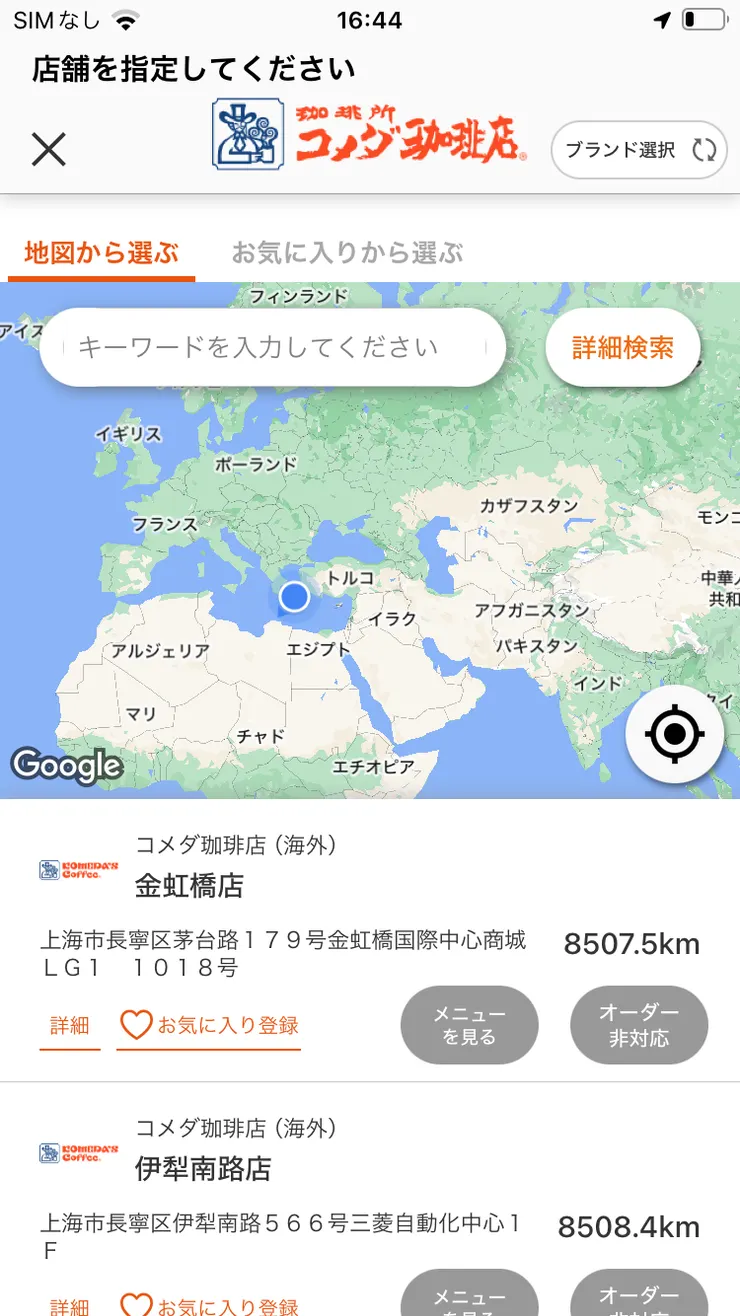Open 詳細 details for 金虹橋店
The height and width of the screenshot is (1316, 740).
pyautogui.click(x=69, y=1025)
